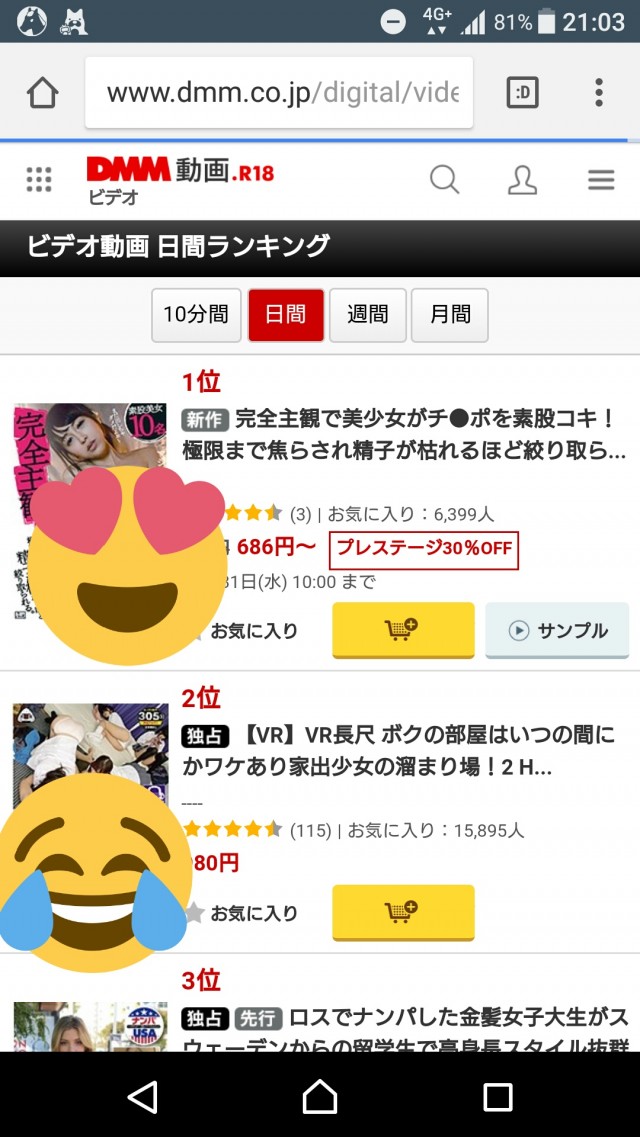Viewport: 640px width, 1137px height.
Task: Tap the browser home icon
Action: click(43, 93)
